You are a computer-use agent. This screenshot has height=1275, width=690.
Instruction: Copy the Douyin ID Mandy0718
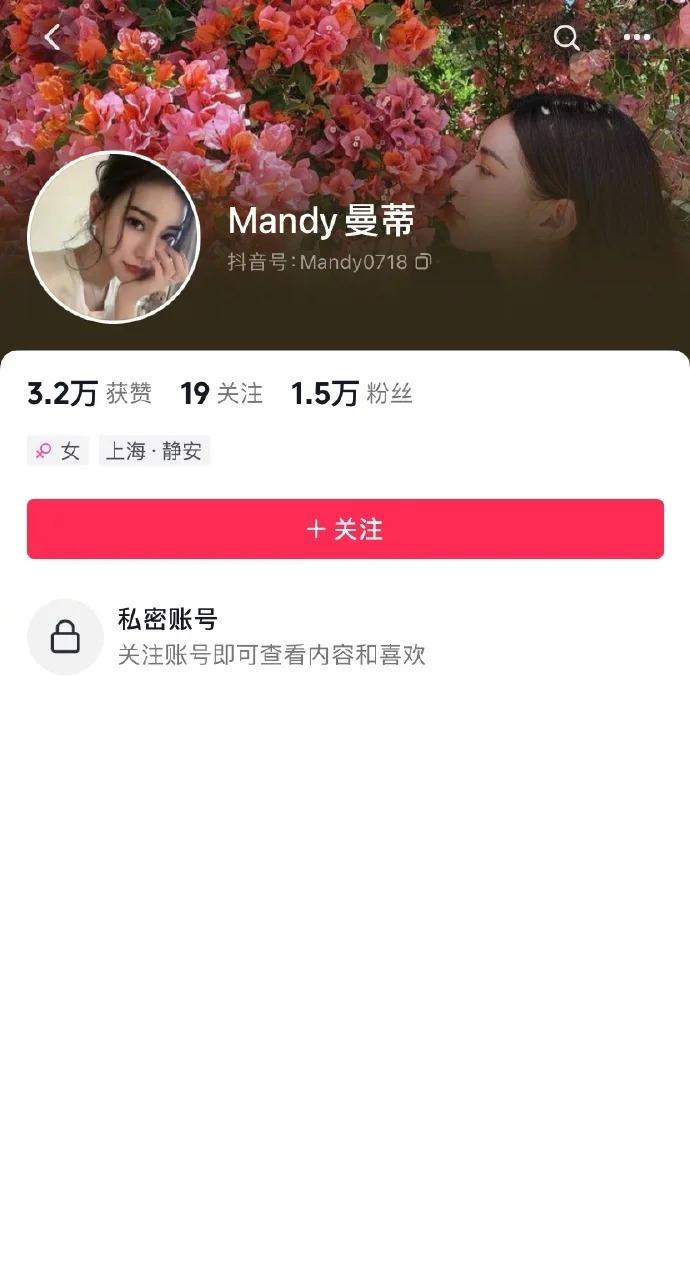click(x=423, y=262)
